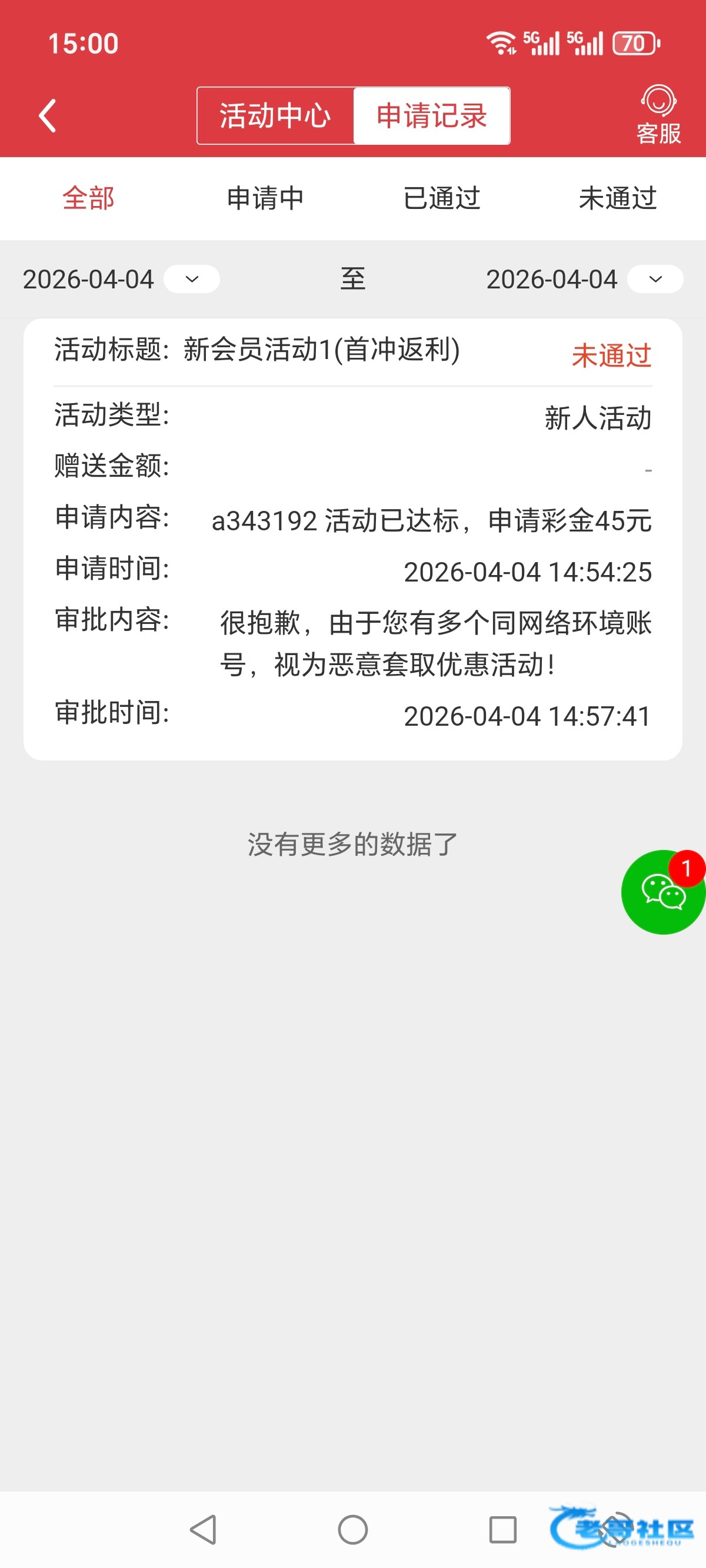Contact 客服 customer service

pos(658,115)
